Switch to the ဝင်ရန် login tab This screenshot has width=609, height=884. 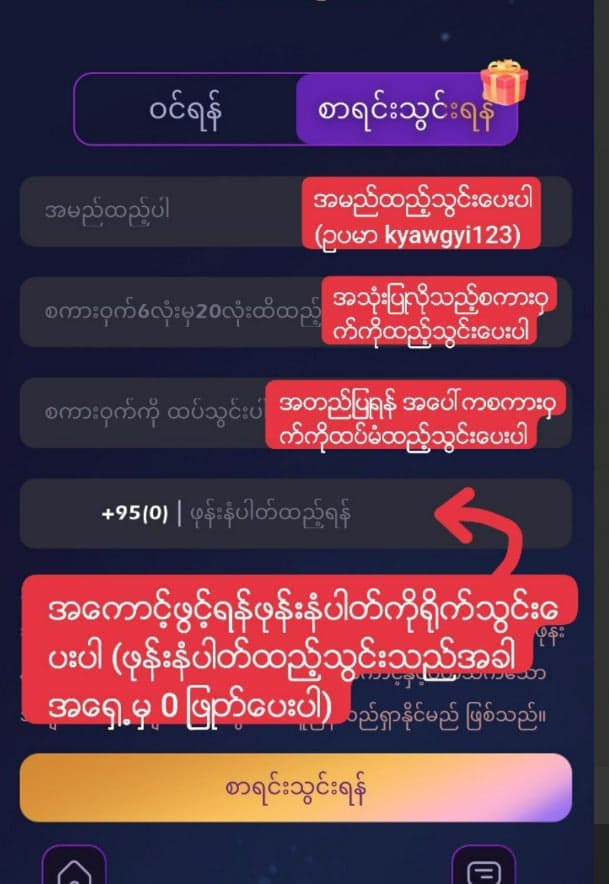(x=185, y=109)
